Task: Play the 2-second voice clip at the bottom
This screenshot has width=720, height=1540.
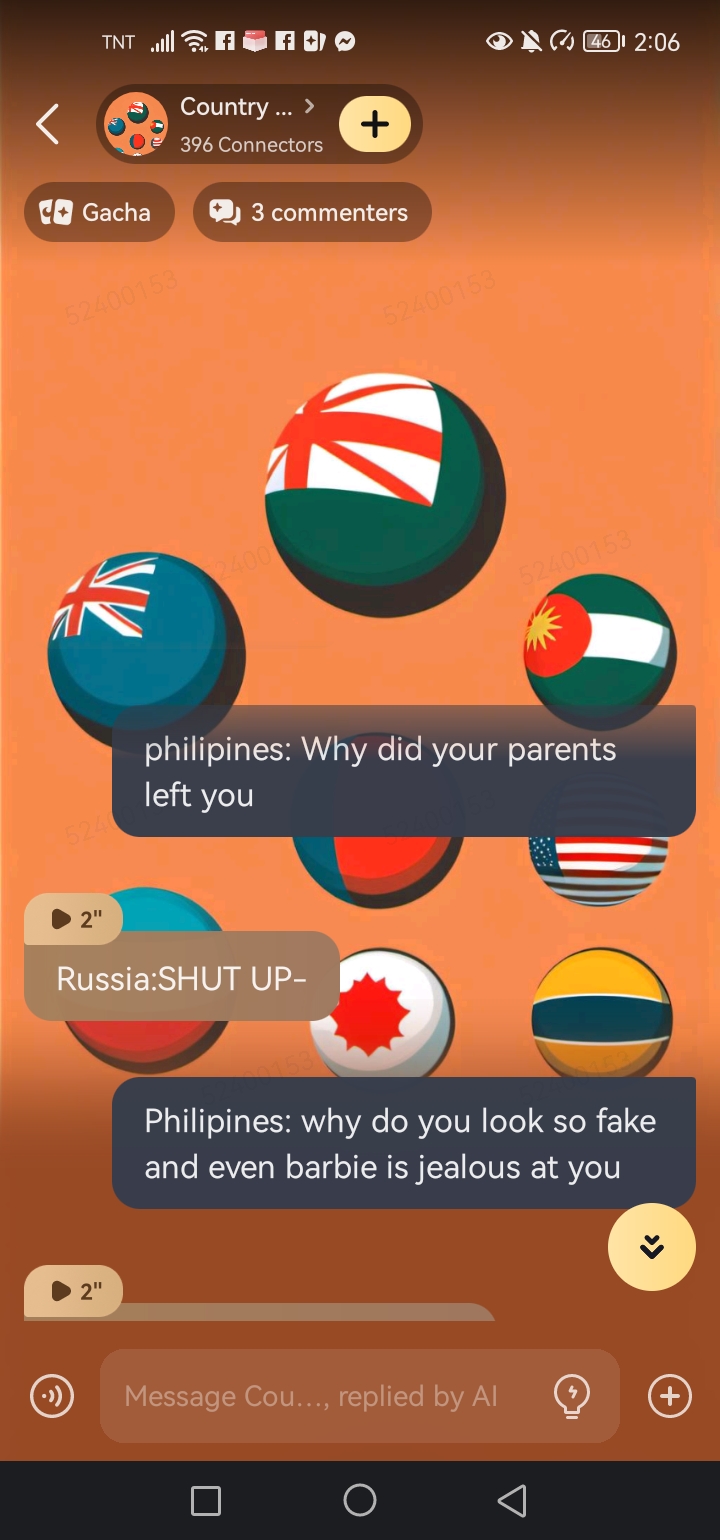Action: (x=74, y=1291)
